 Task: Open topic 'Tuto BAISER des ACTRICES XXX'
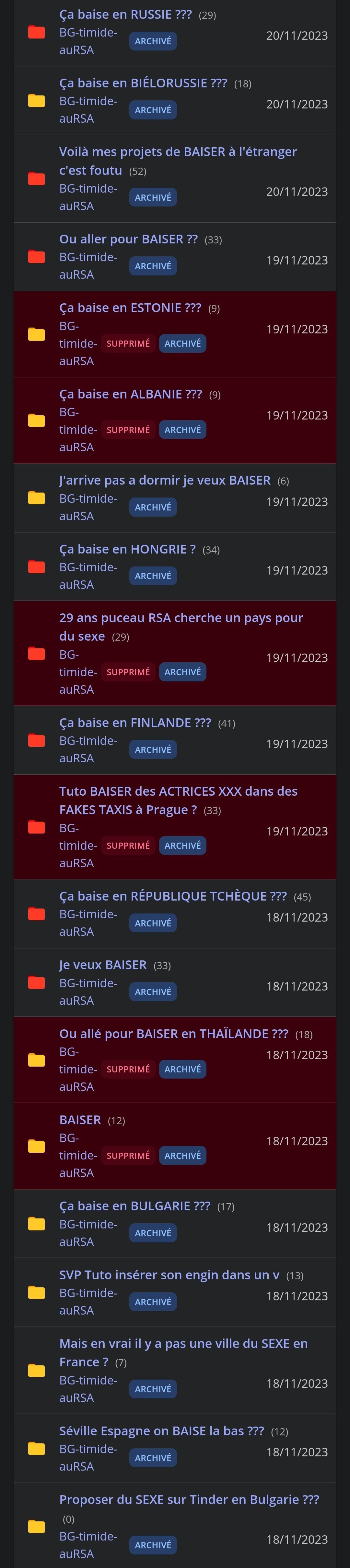(x=178, y=792)
